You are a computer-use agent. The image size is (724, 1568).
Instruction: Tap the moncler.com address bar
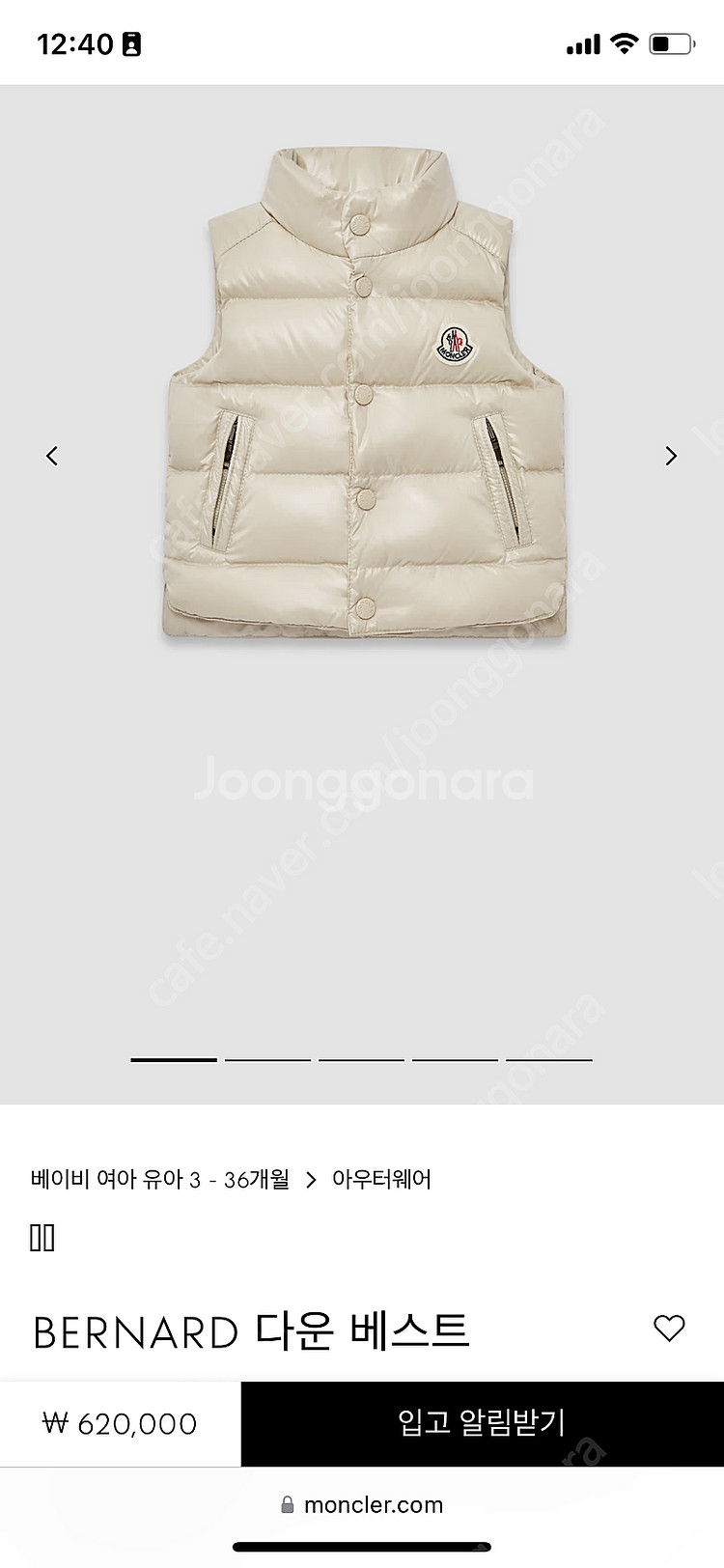[x=362, y=1504]
